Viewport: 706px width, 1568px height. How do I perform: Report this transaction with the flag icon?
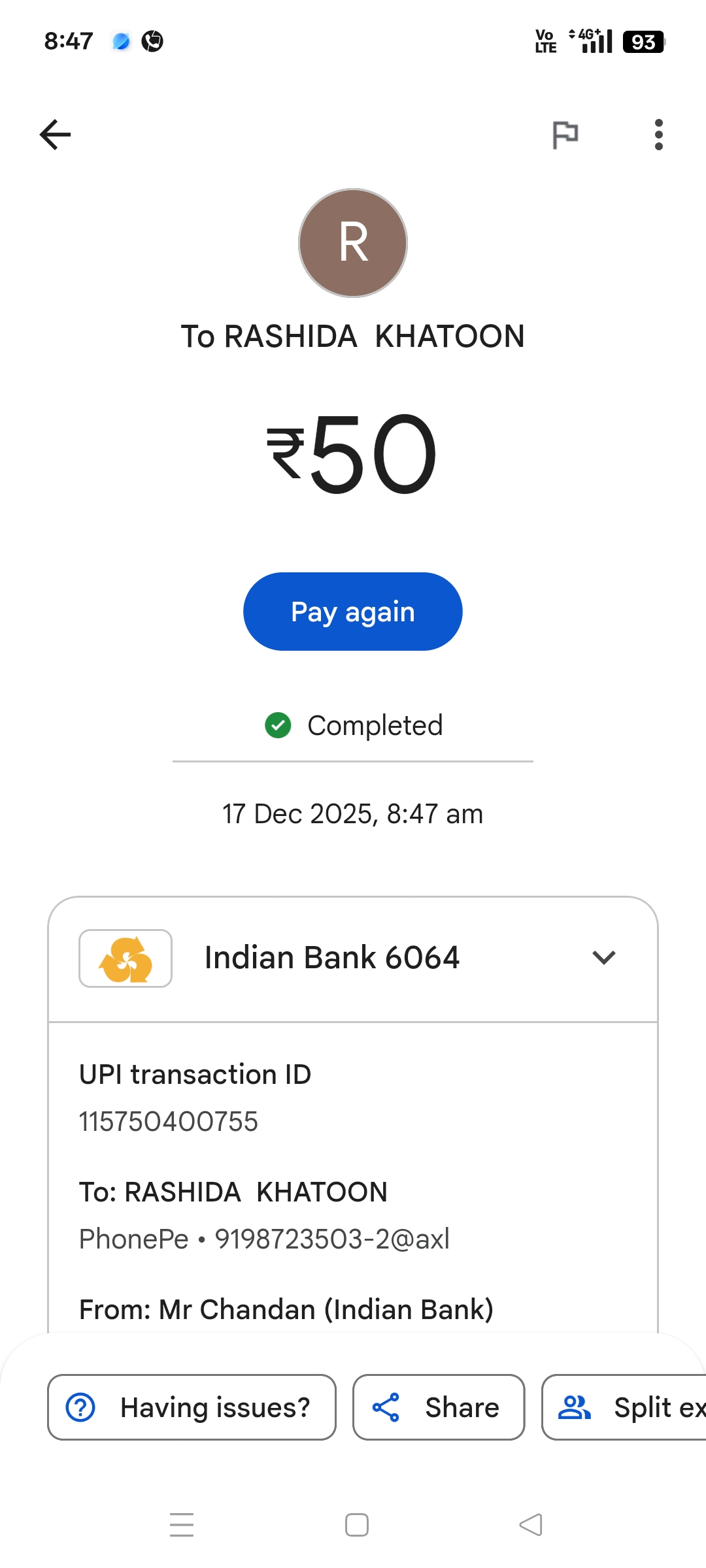pyautogui.click(x=565, y=135)
